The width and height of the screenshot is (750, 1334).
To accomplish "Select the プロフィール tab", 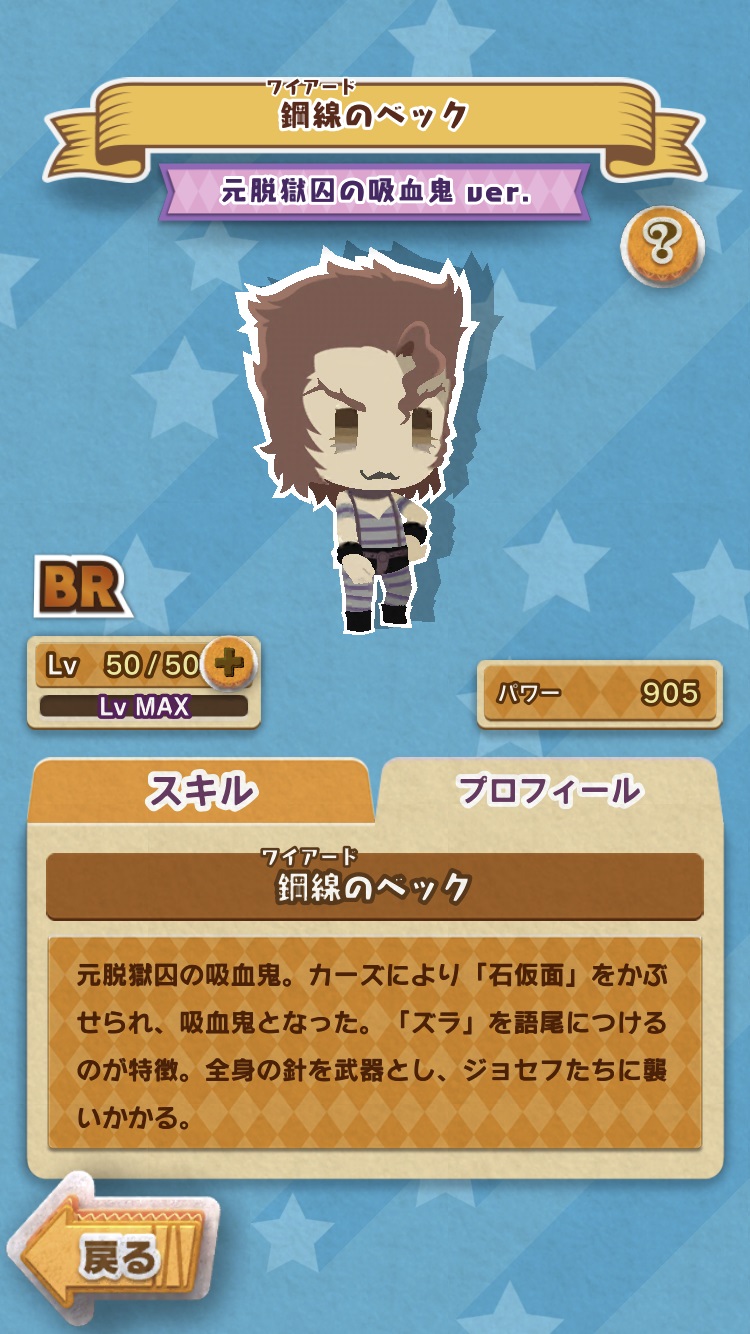I will [549, 790].
